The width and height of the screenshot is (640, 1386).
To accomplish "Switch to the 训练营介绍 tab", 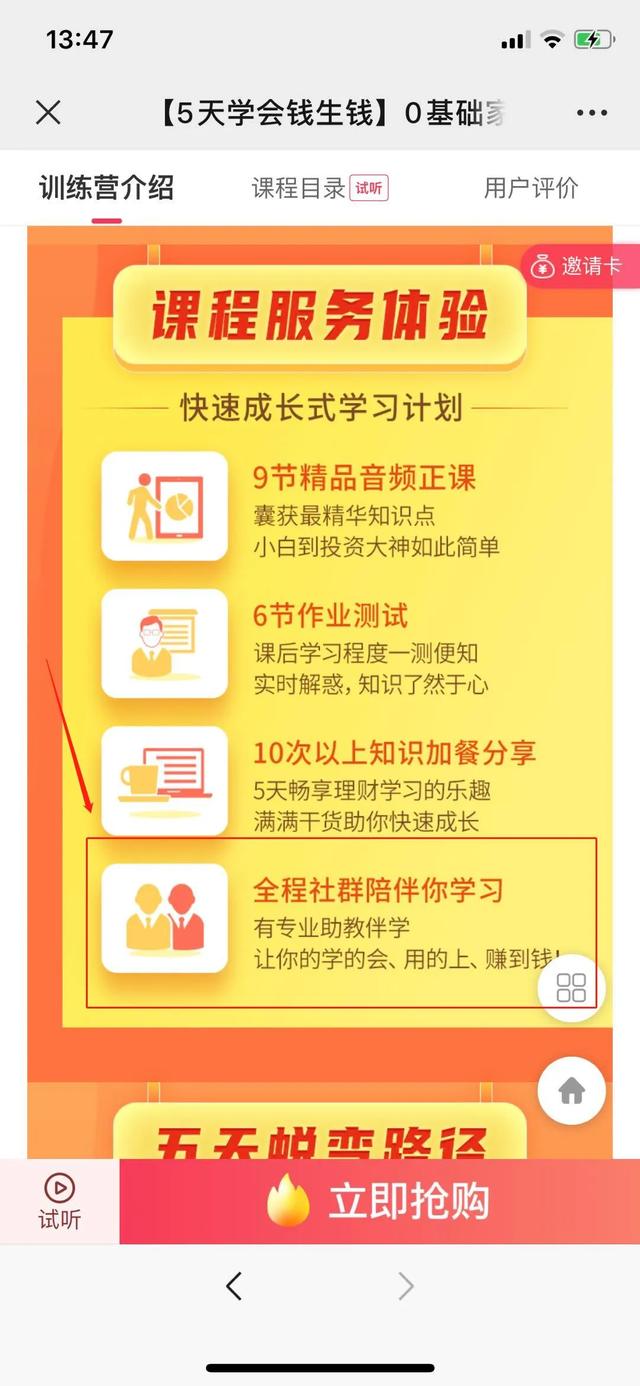I will click(106, 187).
